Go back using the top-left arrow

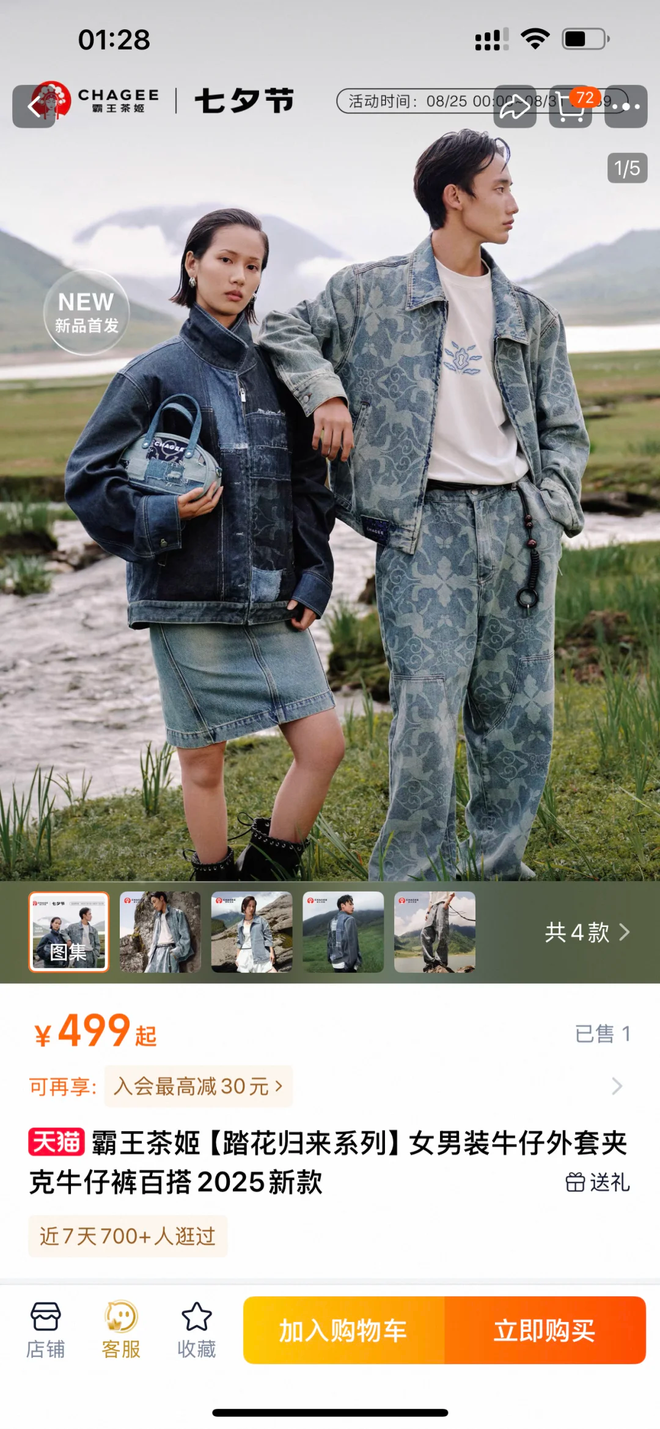[x=33, y=107]
